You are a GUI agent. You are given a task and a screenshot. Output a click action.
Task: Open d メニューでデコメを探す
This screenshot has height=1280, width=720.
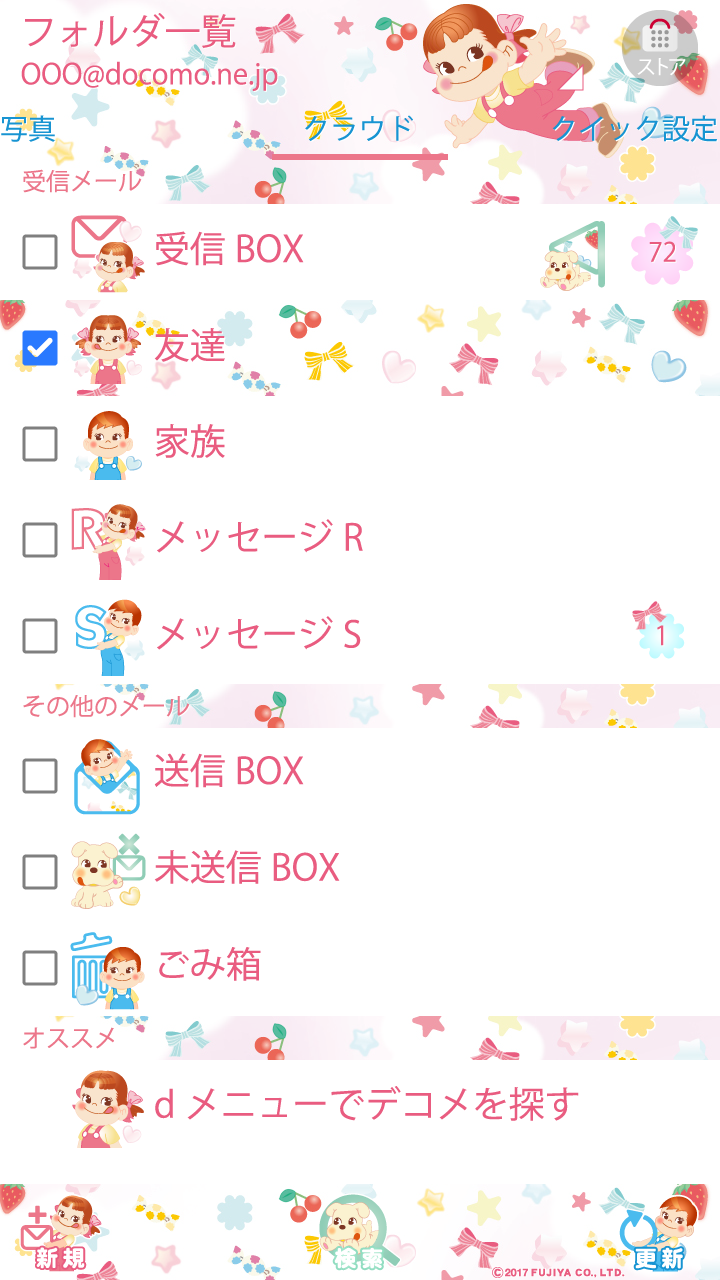coord(366,1104)
